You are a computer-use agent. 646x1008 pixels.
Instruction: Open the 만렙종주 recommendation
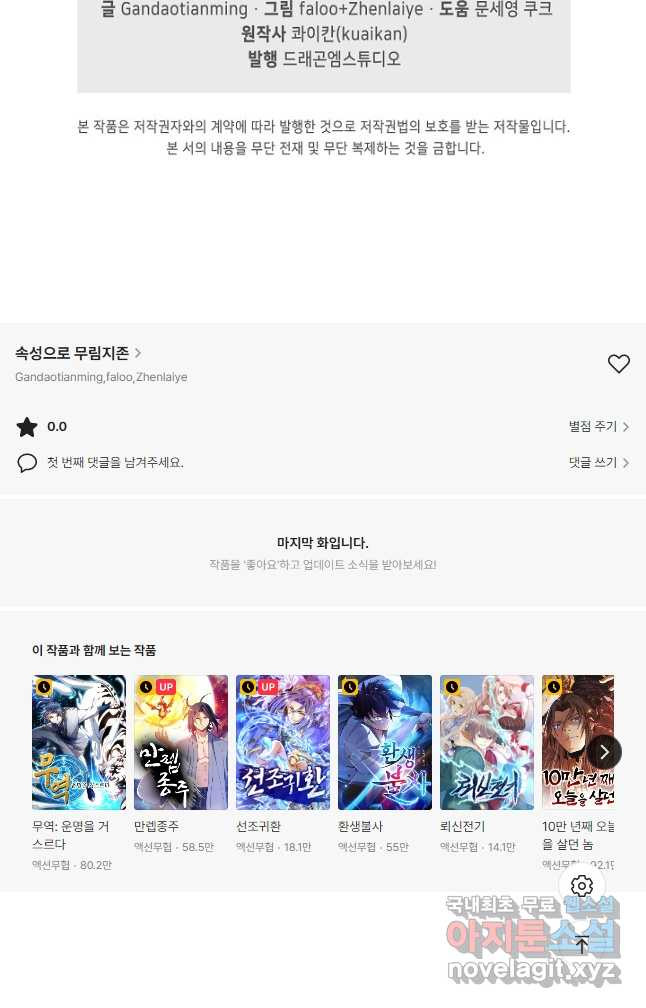pos(181,742)
